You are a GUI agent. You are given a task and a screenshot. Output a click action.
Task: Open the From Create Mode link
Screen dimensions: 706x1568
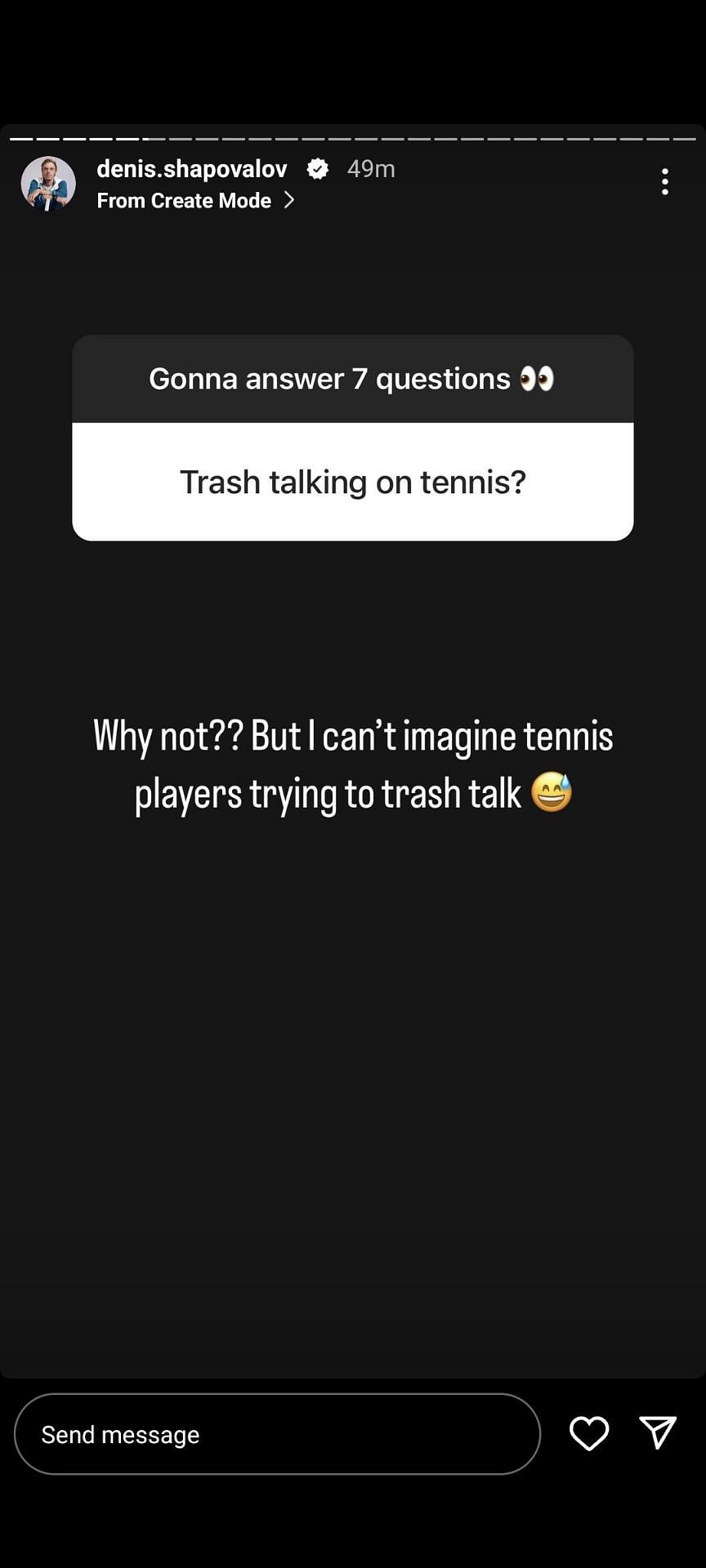(196, 201)
